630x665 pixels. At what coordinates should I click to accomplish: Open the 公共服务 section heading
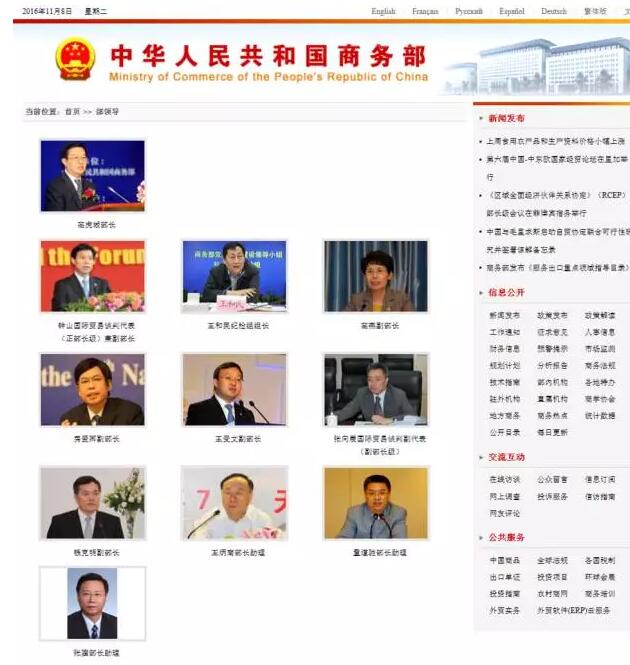pyautogui.click(x=506, y=538)
